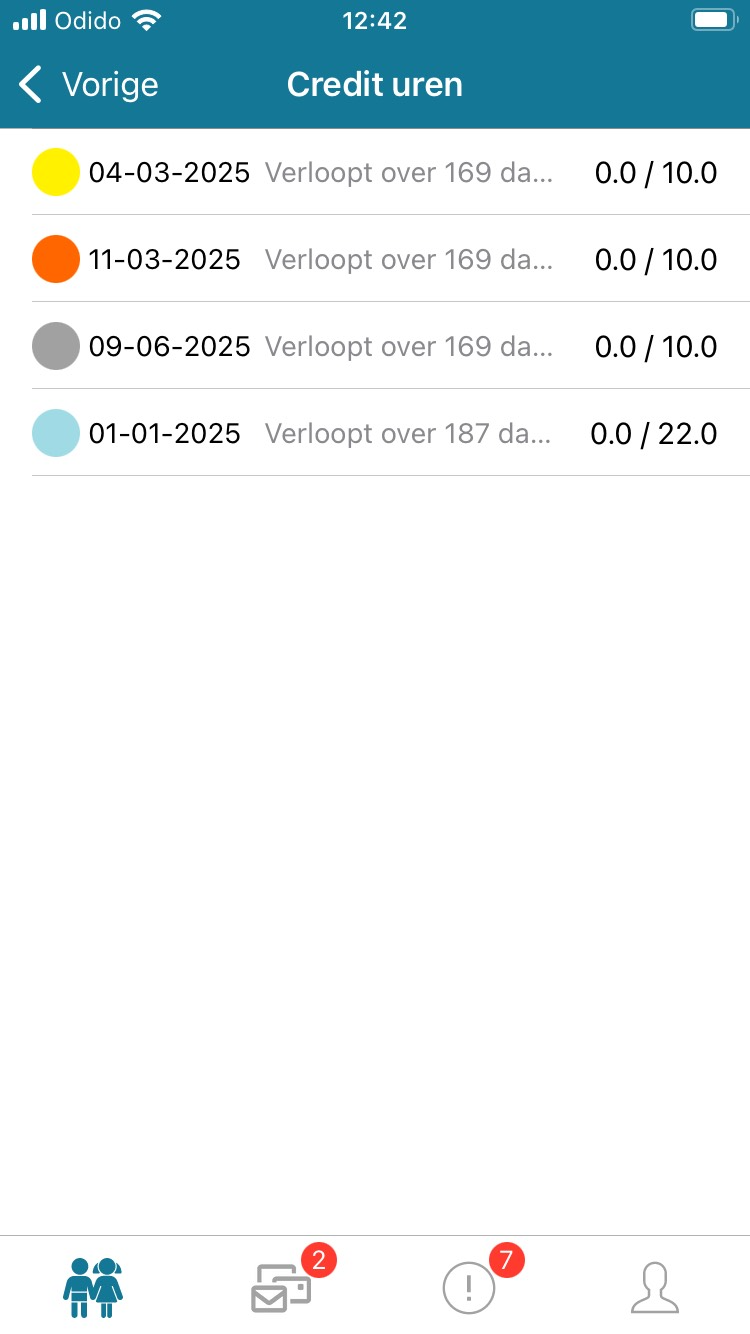Open the credit row dated 04-03-2025
This screenshot has width=750, height=1334.
click(375, 172)
